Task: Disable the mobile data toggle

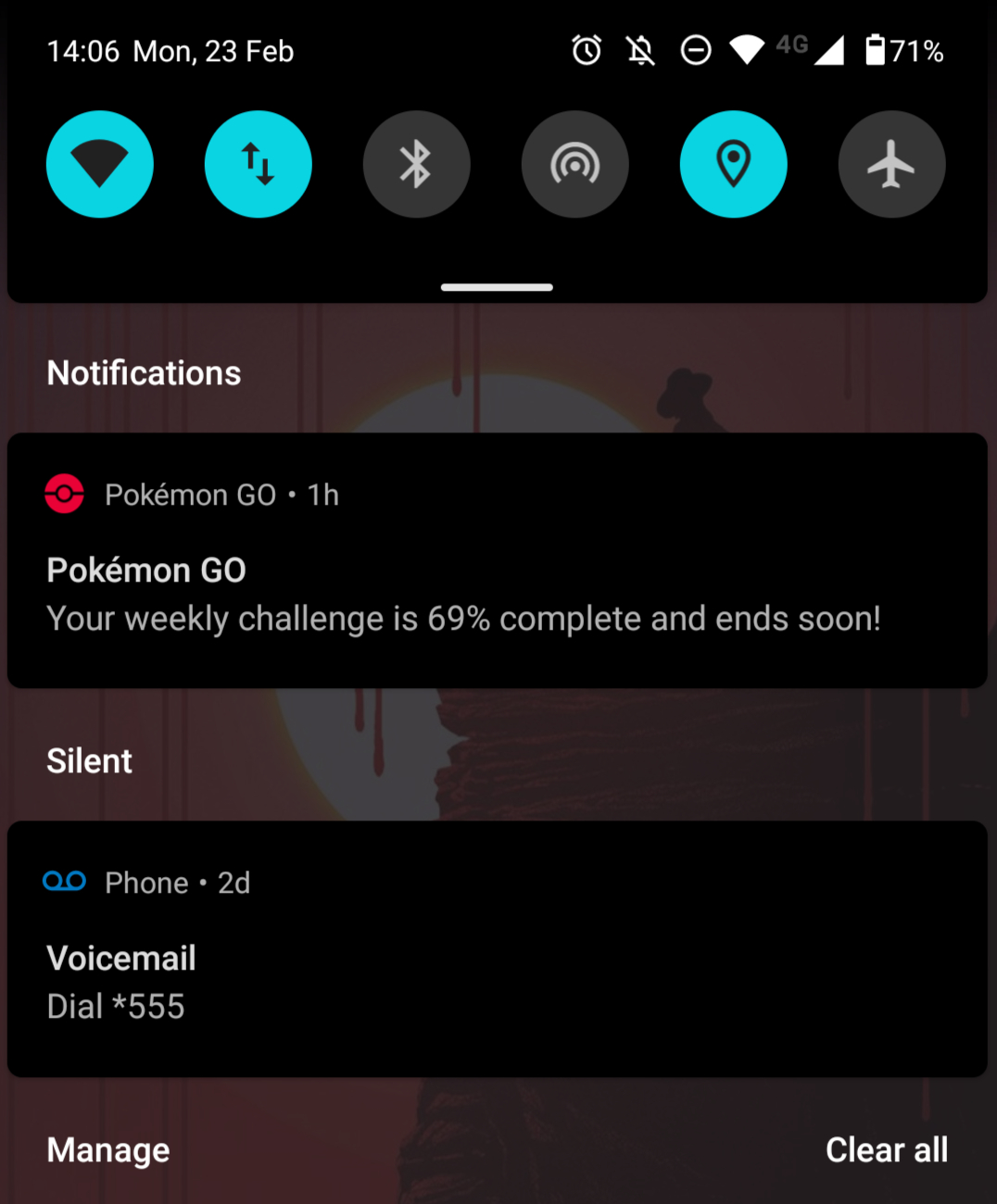Action: tap(259, 164)
